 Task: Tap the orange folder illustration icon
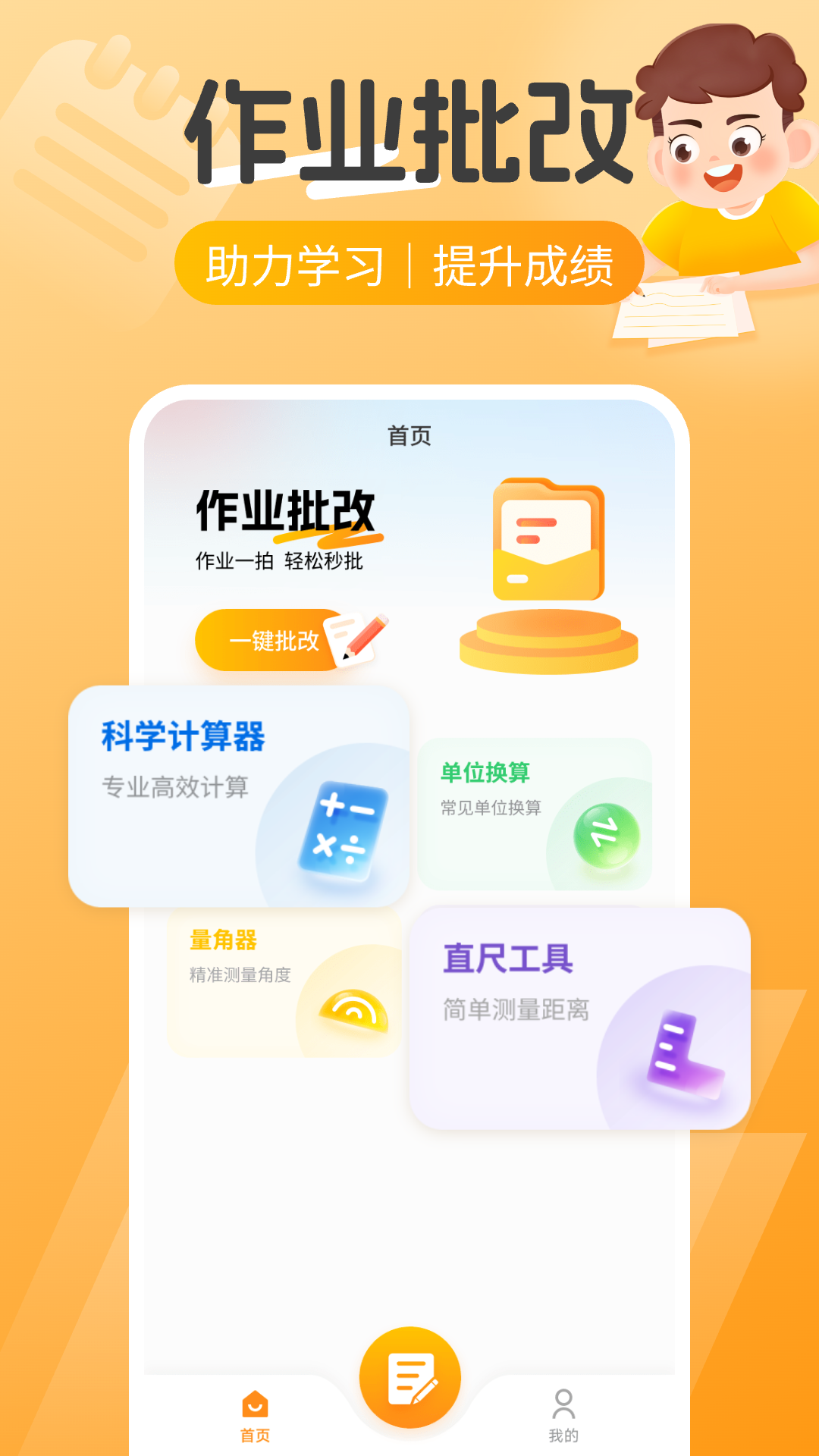[x=550, y=538]
